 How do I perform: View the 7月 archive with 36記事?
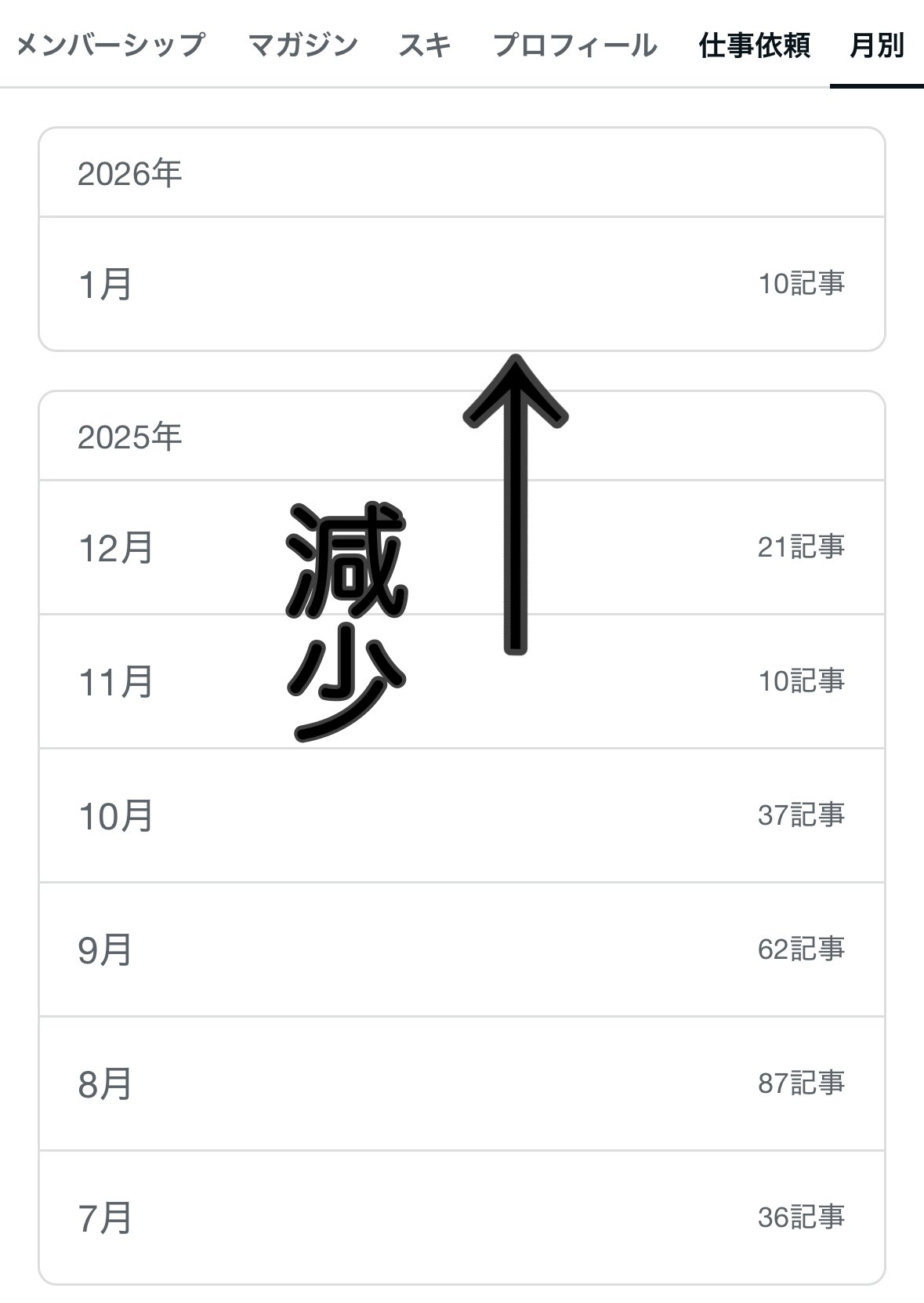tap(462, 1218)
